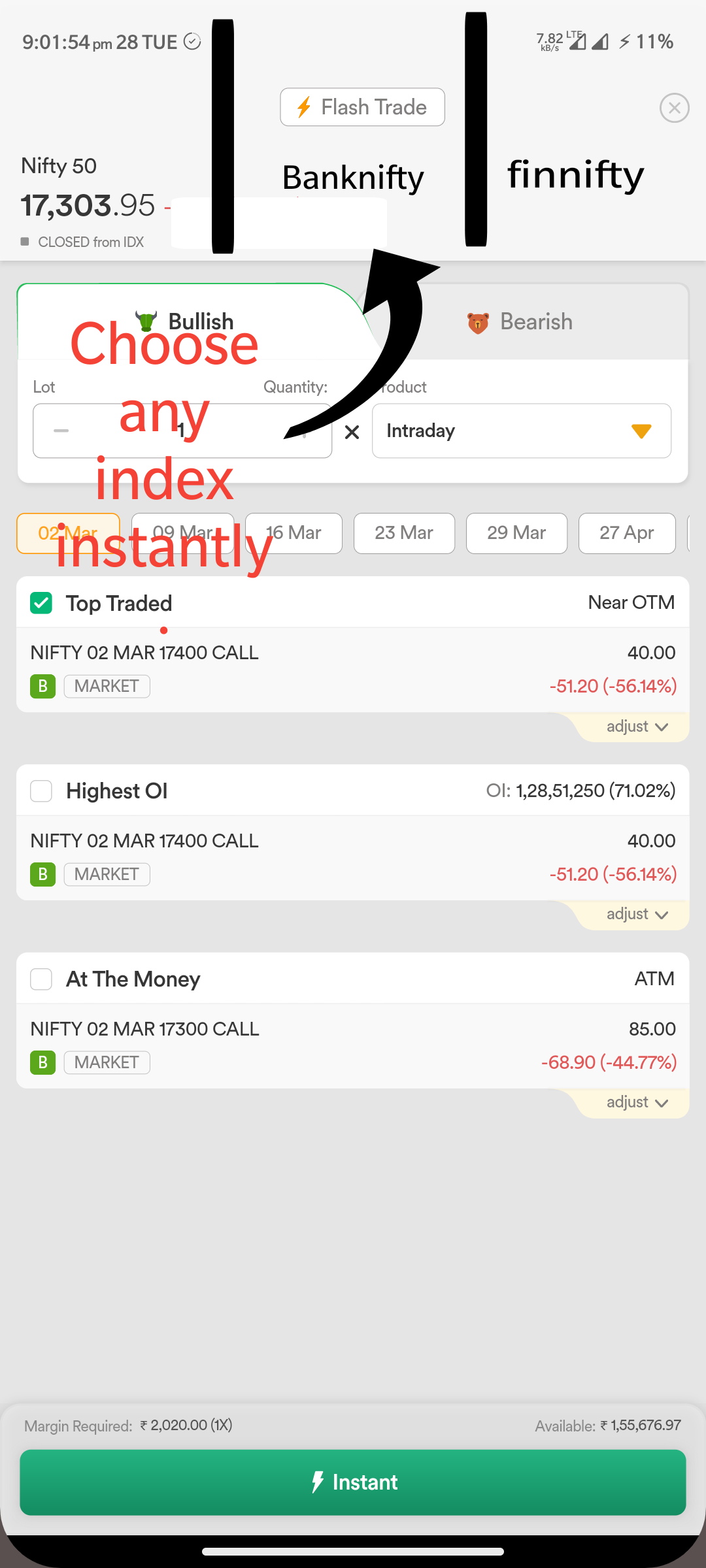Screen dimensions: 706x1568
Task: Choose the 29 Mar expiry date
Action: [x=516, y=533]
